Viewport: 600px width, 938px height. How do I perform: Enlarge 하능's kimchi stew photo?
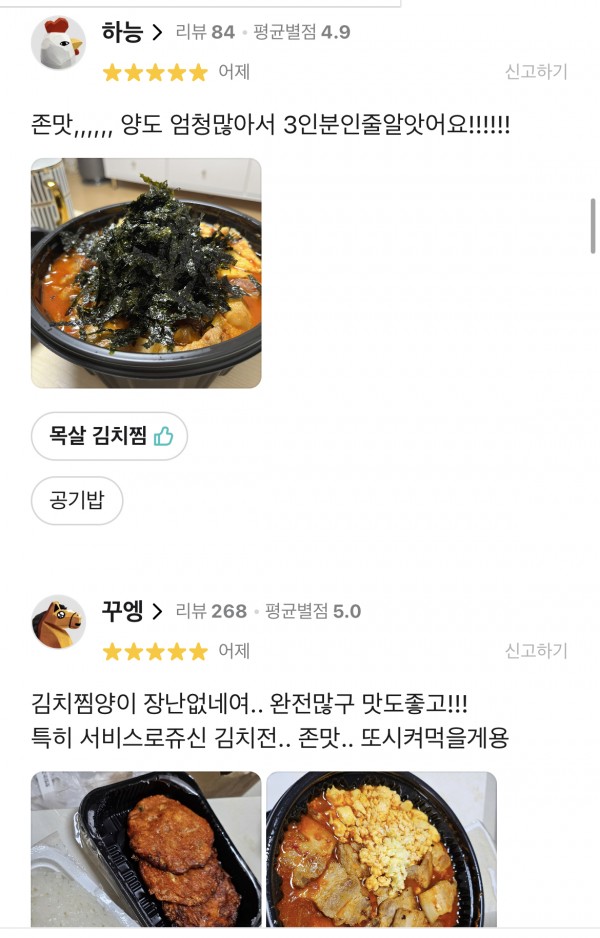(x=146, y=273)
